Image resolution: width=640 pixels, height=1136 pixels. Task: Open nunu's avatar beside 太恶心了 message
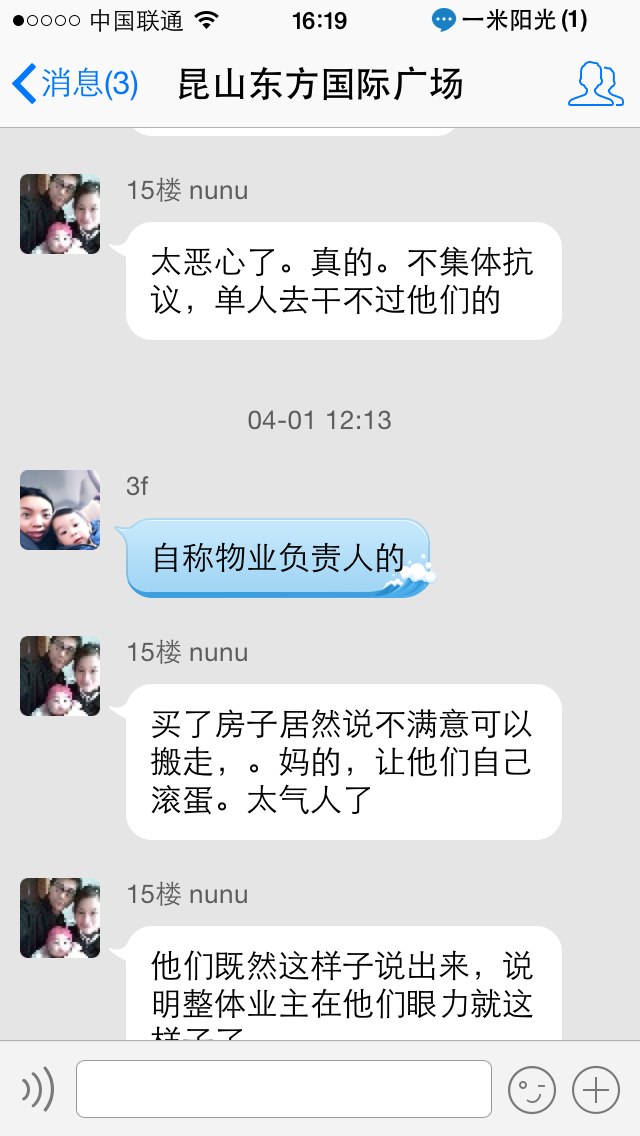pyautogui.click(x=60, y=214)
